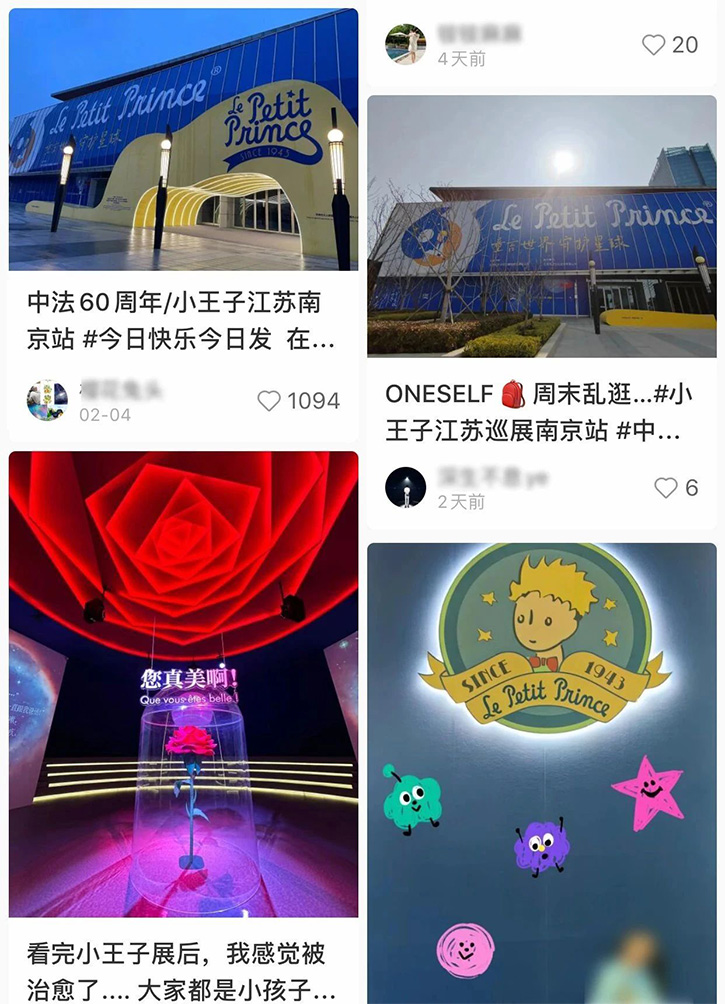725x1004 pixels.
Task: View the author avatar posted 4天前
Action: [405, 45]
